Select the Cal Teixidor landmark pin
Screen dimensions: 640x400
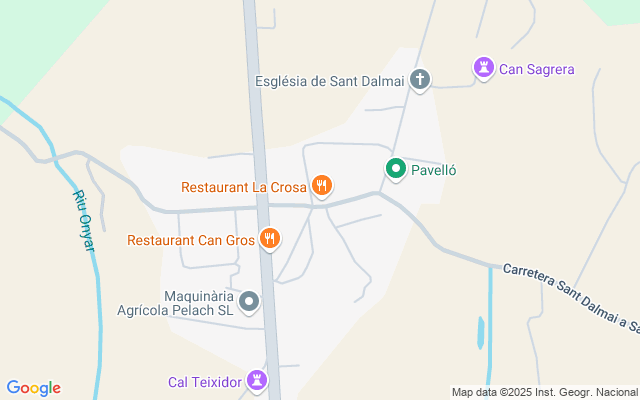[258, 381]
